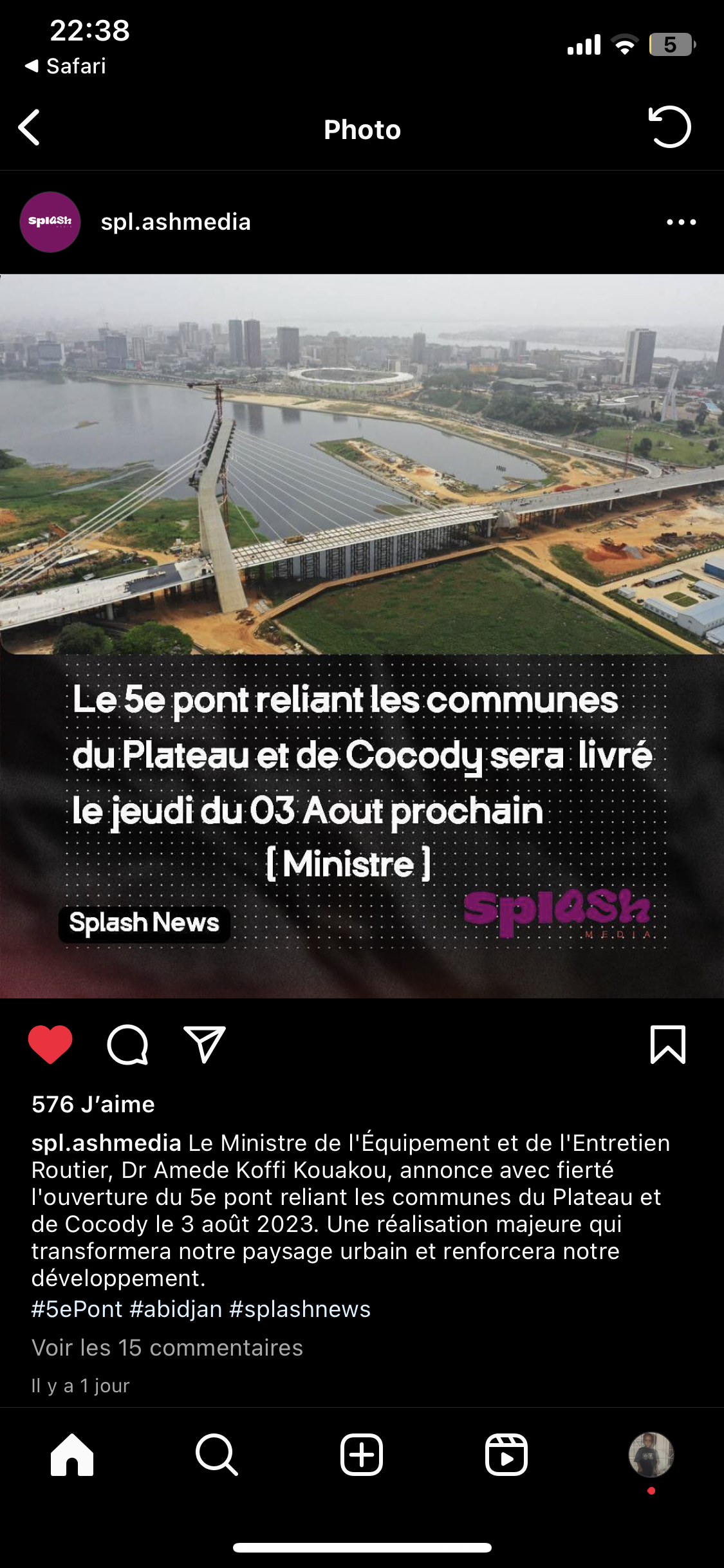This screenshot has width=724, height=1568.
Task: Tap Voir les 15 commentaires
Action: pyautogui.click(x=167, y=1348)
